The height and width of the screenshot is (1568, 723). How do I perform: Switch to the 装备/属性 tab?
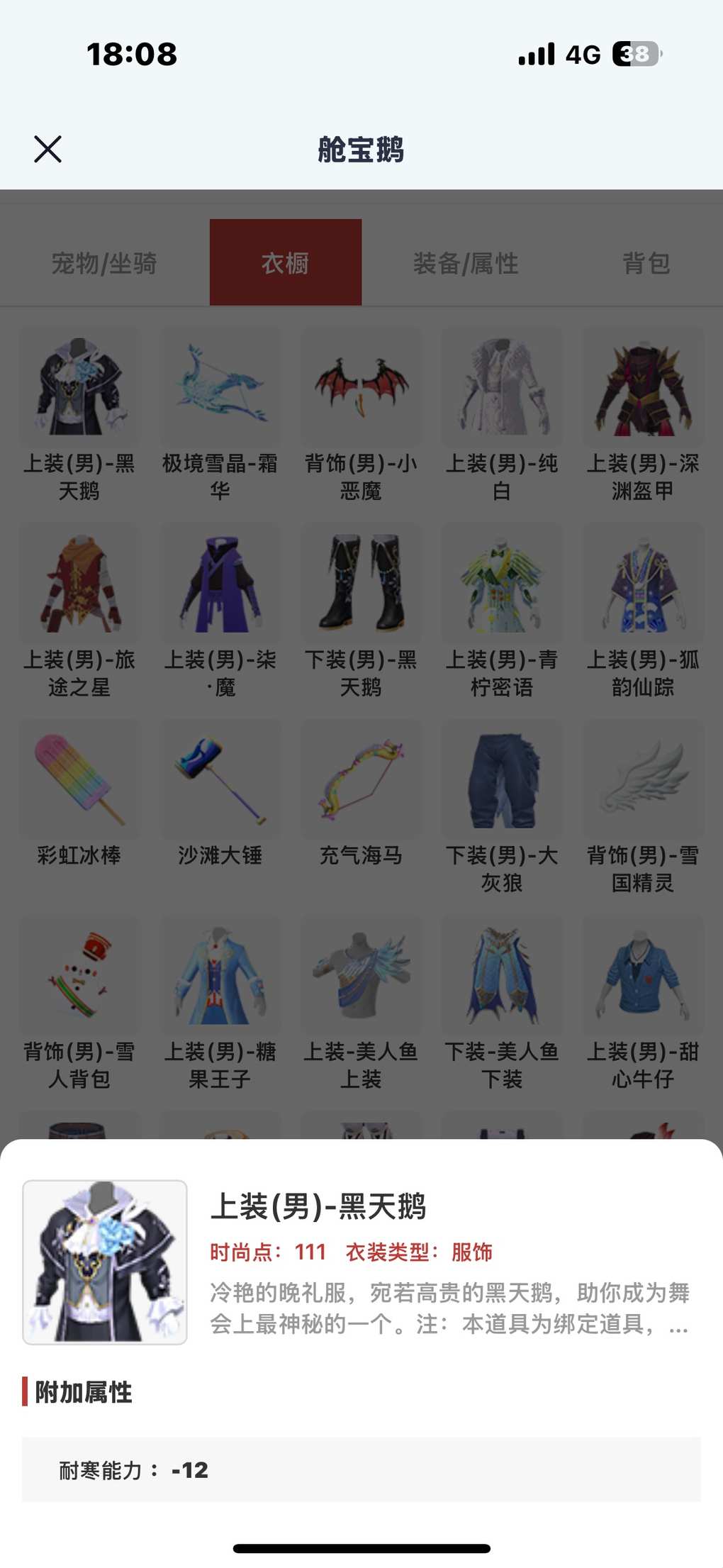[466, 263]
